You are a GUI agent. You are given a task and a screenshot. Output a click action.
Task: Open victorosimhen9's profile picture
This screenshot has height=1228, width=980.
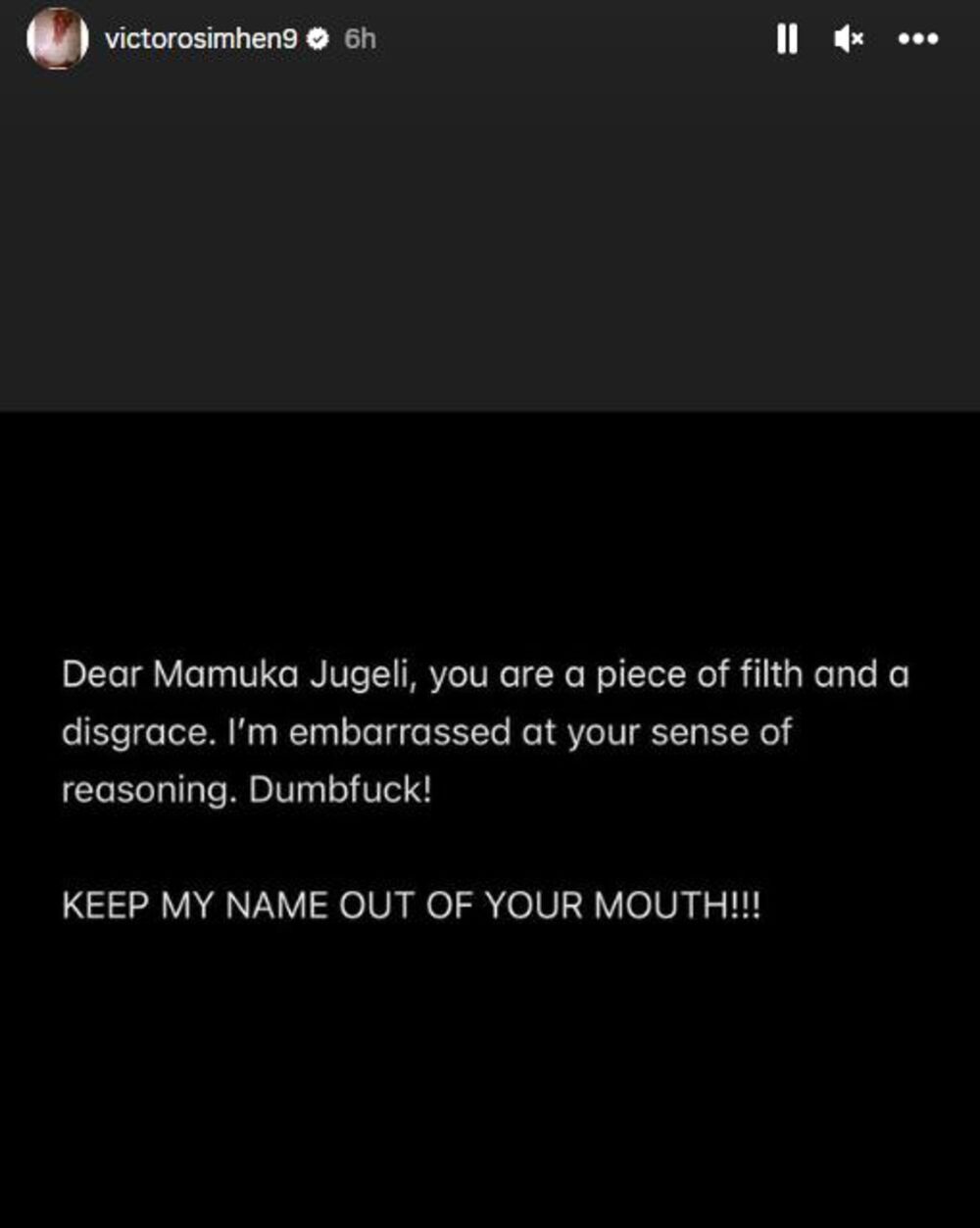tap(58, 39)
